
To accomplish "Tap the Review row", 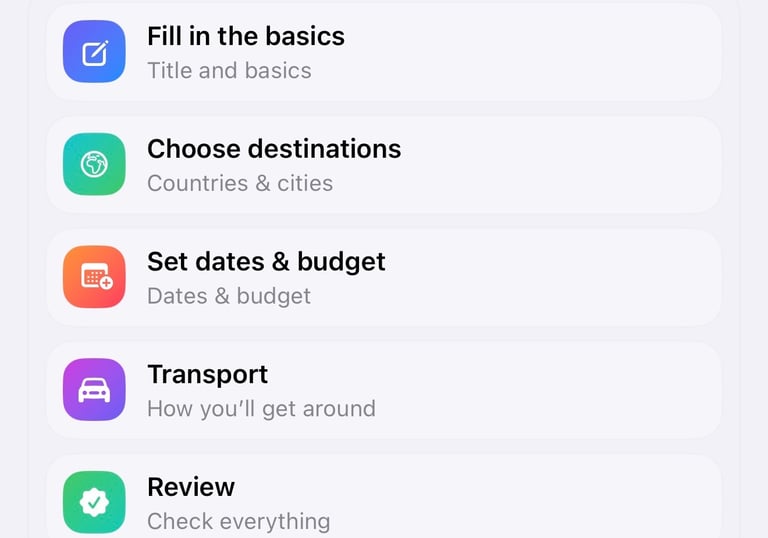I will point(383,502).
